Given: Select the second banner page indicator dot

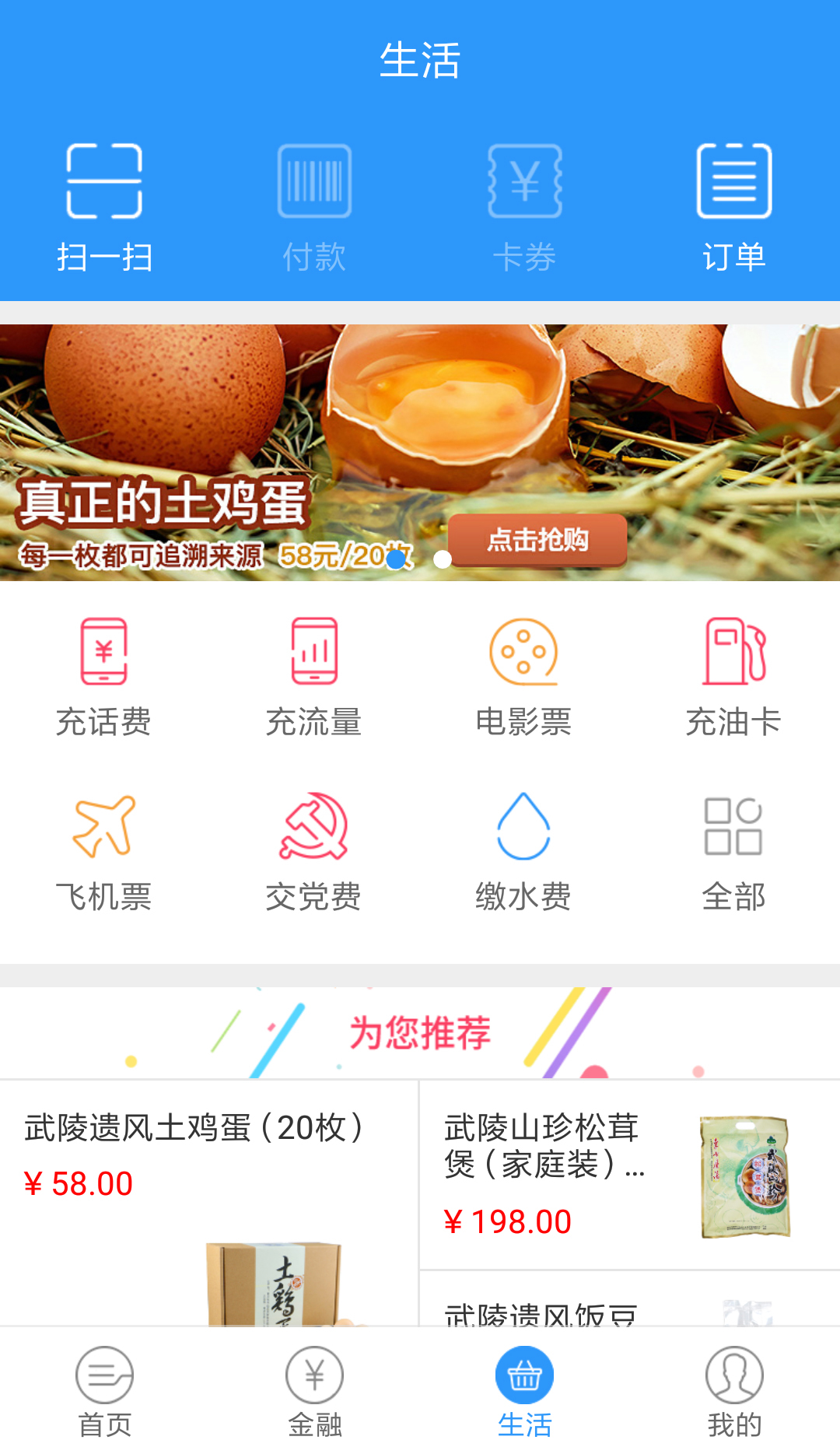Looking at the screenshot, I should [443, 559].
